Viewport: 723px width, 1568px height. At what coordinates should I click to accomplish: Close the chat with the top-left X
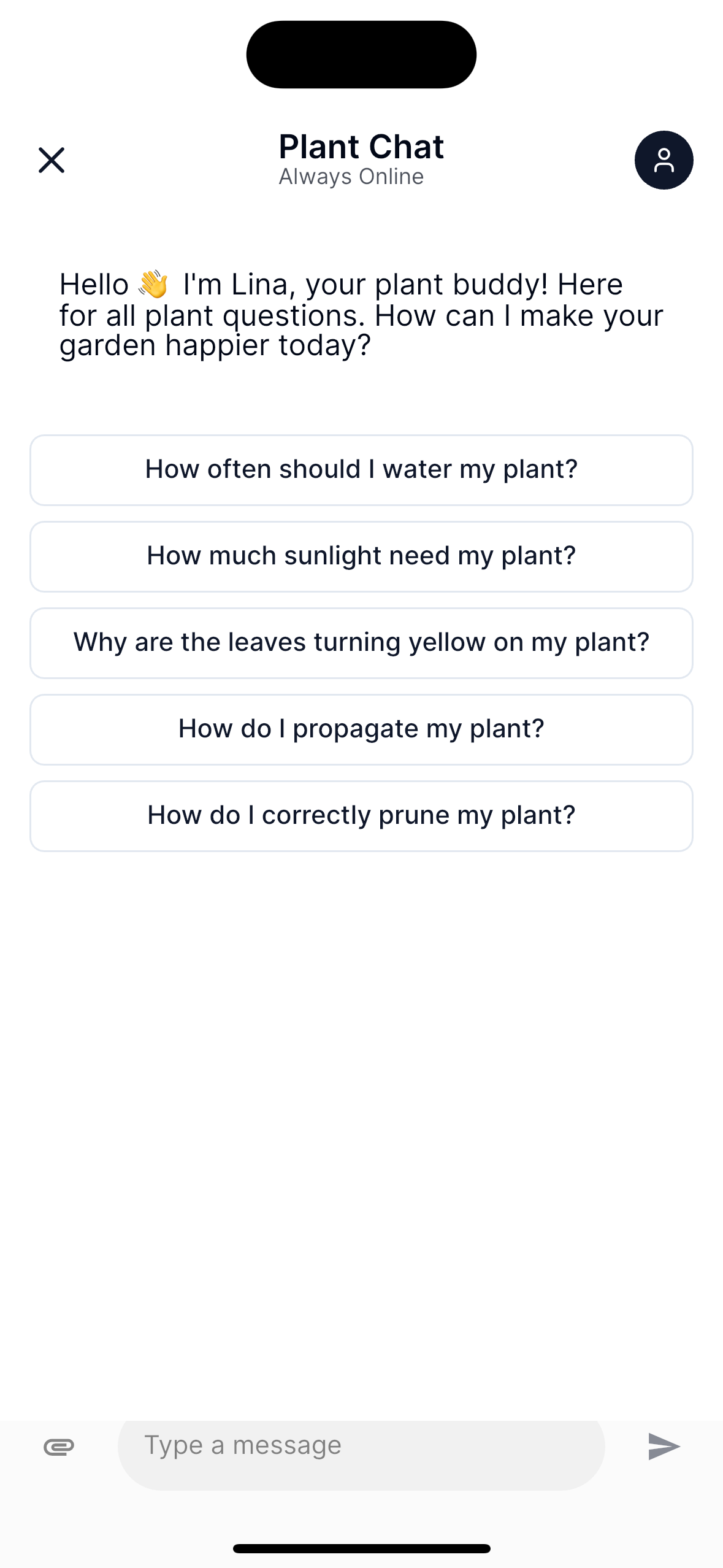point(52,160)
